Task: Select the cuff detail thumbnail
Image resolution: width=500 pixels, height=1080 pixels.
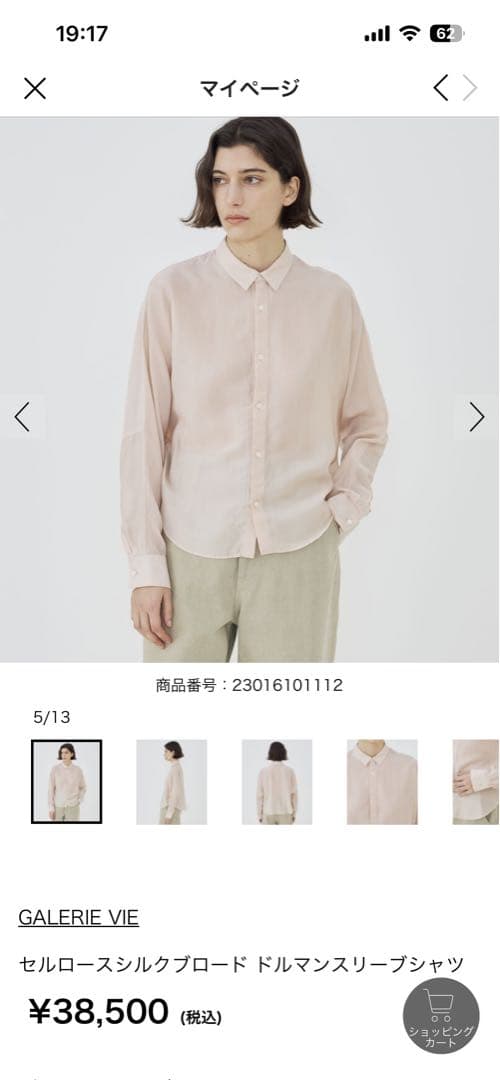Action: pos(476,782)
